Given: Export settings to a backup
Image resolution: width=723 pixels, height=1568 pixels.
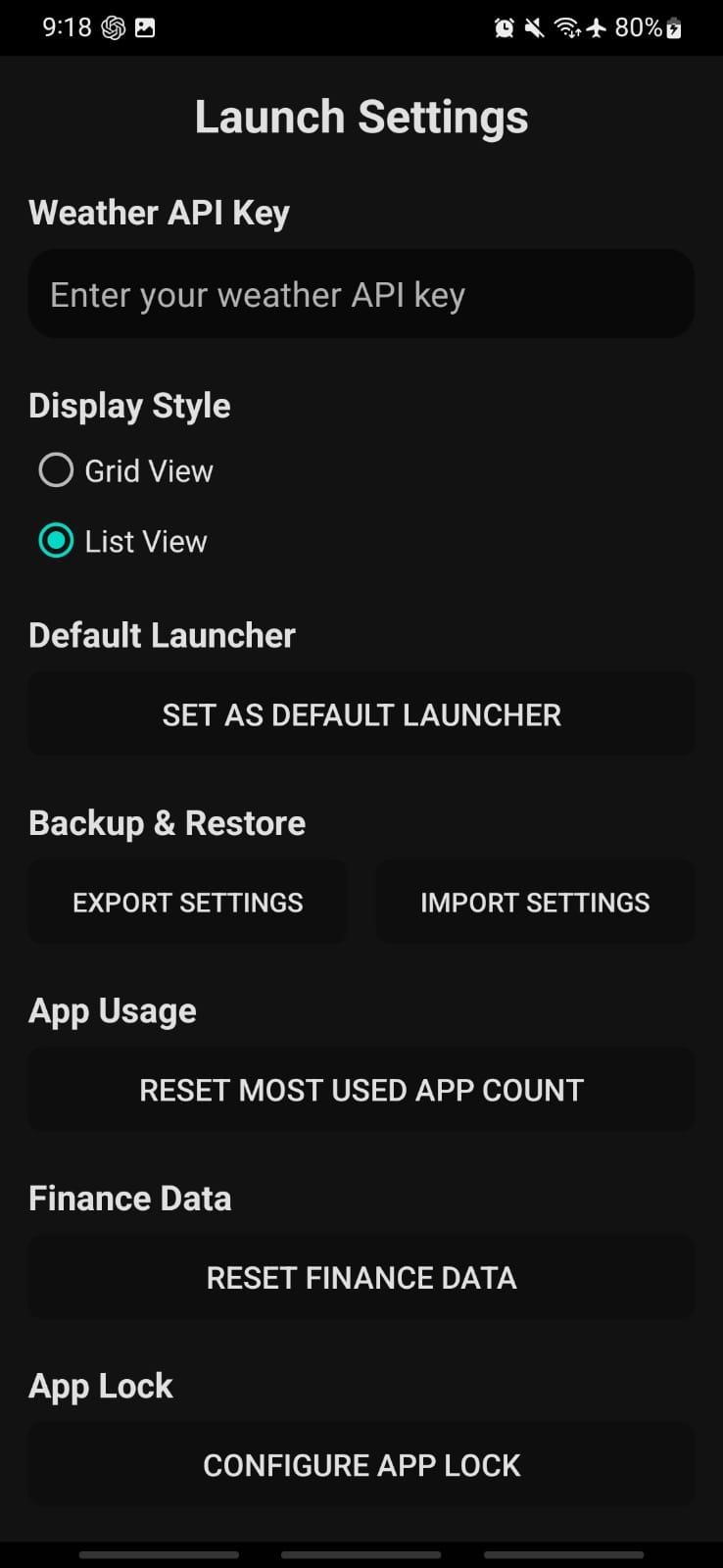Looking at the screenshot, I should (187, 902).
